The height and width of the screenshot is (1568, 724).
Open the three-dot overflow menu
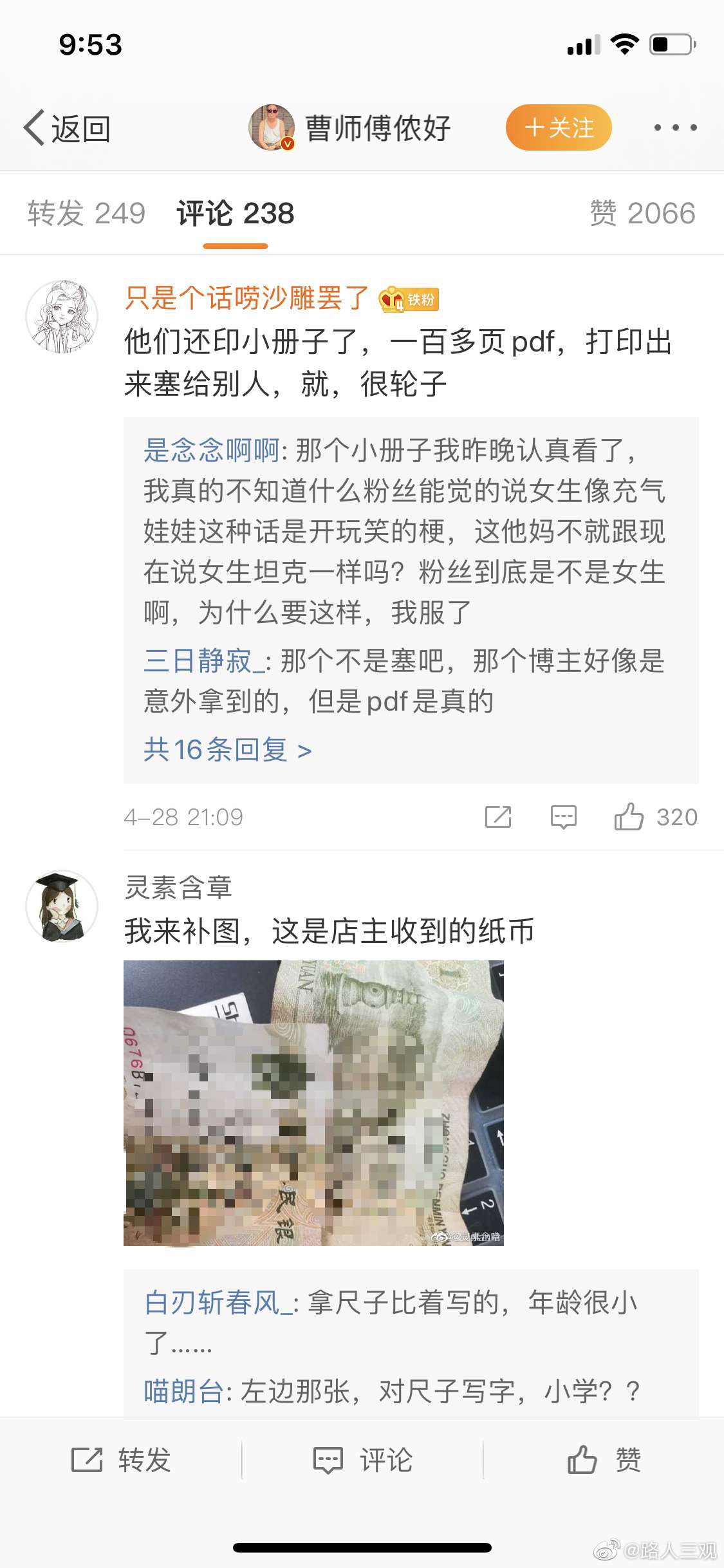click(x=675, y=127)
